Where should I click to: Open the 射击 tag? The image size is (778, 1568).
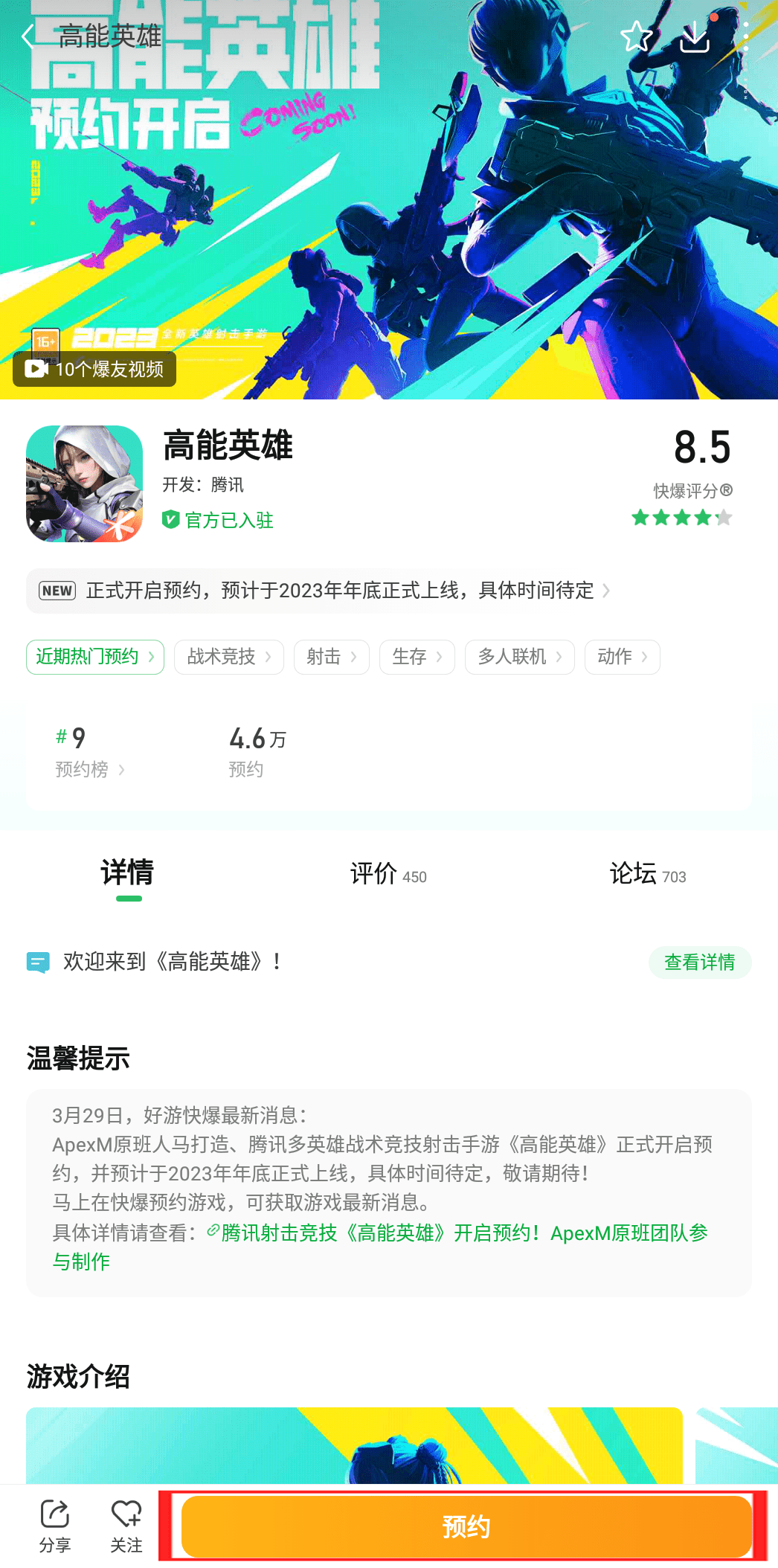331,657
